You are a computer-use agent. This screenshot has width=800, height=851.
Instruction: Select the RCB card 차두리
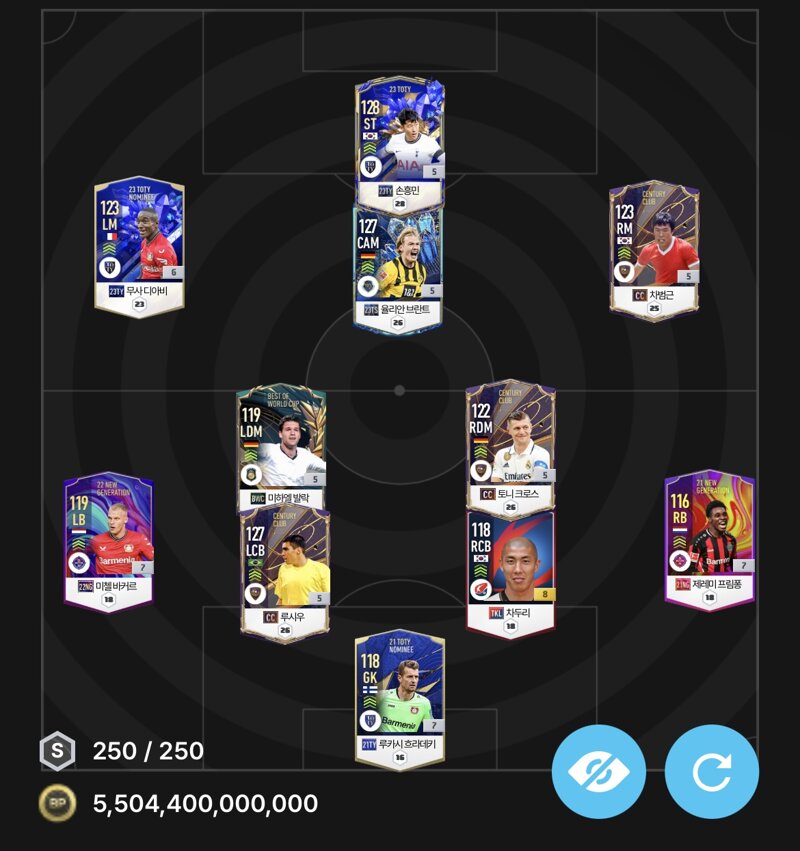point(510,568)
